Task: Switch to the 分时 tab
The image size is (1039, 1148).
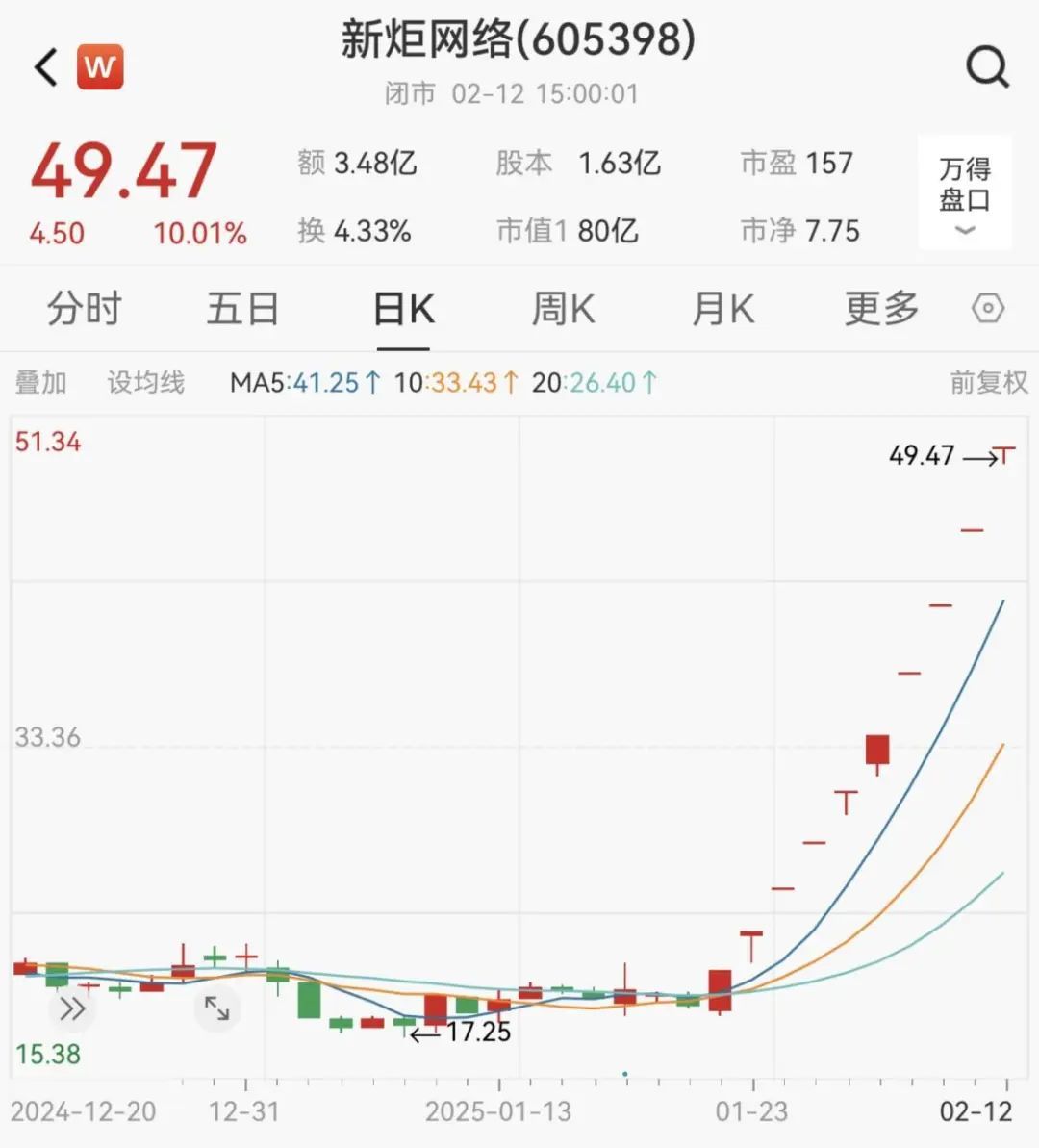Action: 85,309
